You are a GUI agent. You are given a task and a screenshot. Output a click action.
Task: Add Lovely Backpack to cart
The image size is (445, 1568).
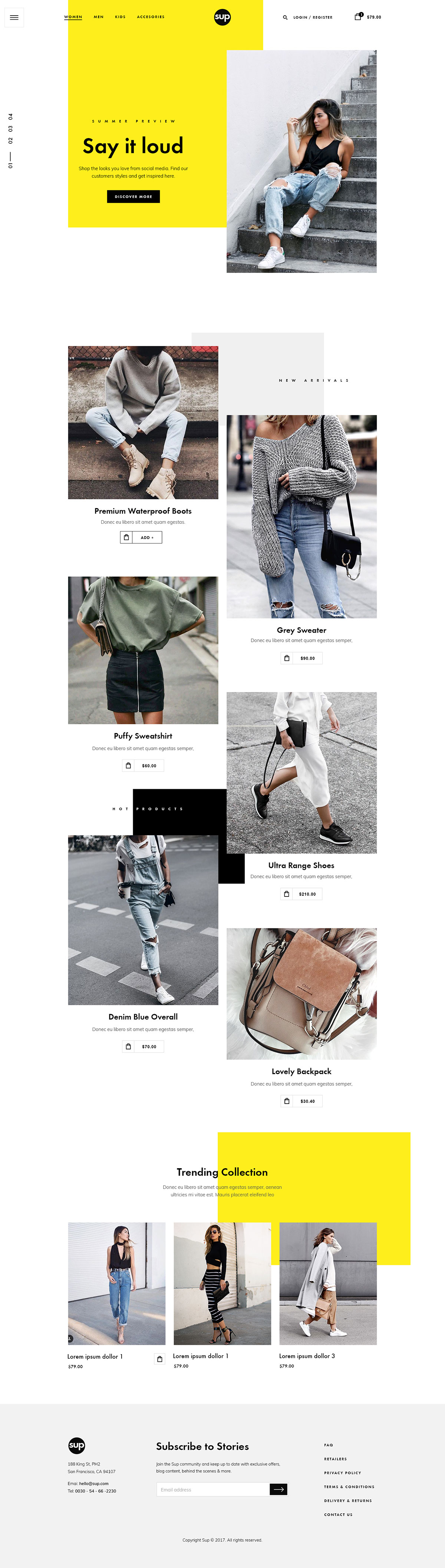(301, 1101)
